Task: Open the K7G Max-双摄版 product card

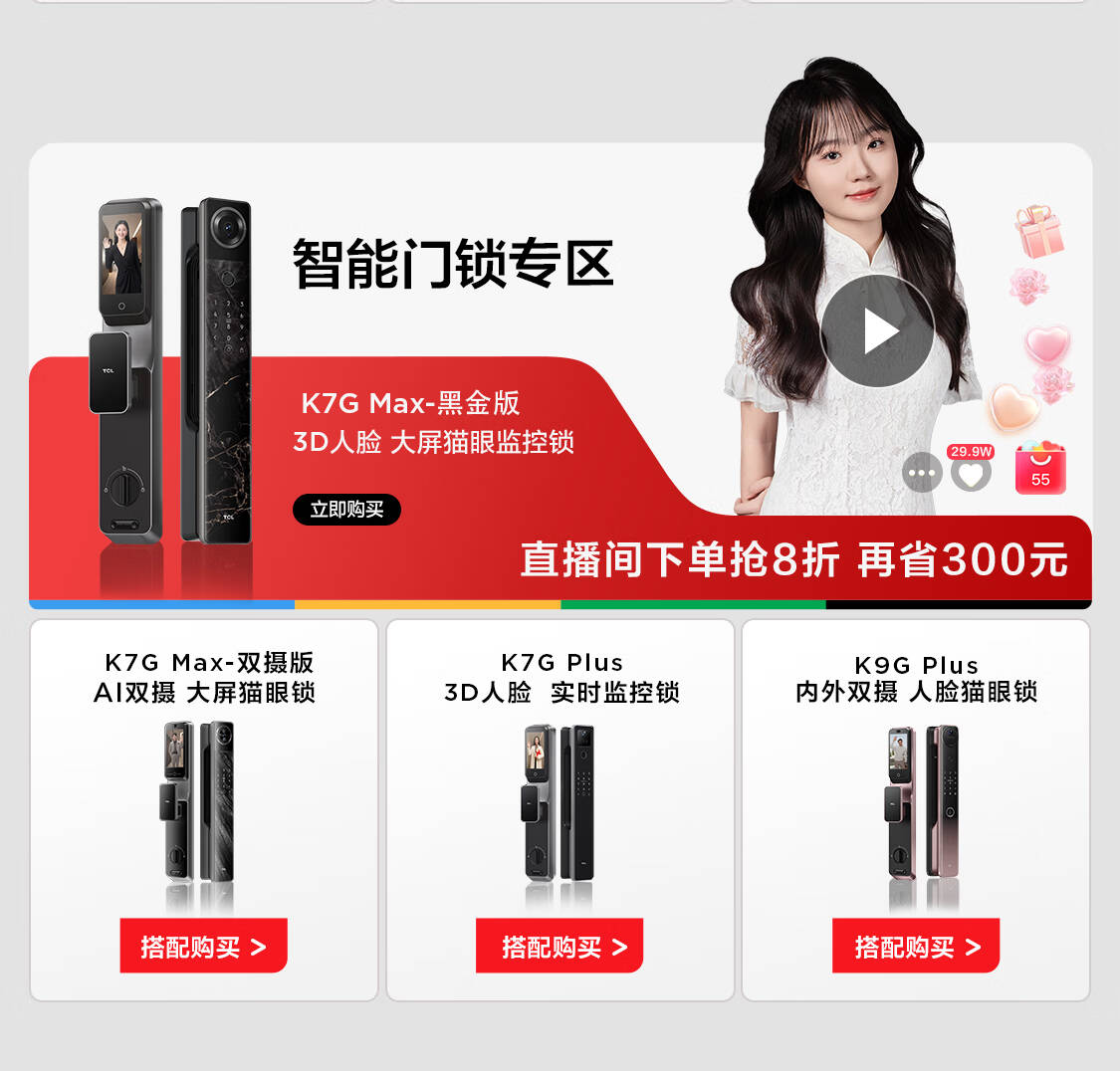Action: (x=203, y=810)
